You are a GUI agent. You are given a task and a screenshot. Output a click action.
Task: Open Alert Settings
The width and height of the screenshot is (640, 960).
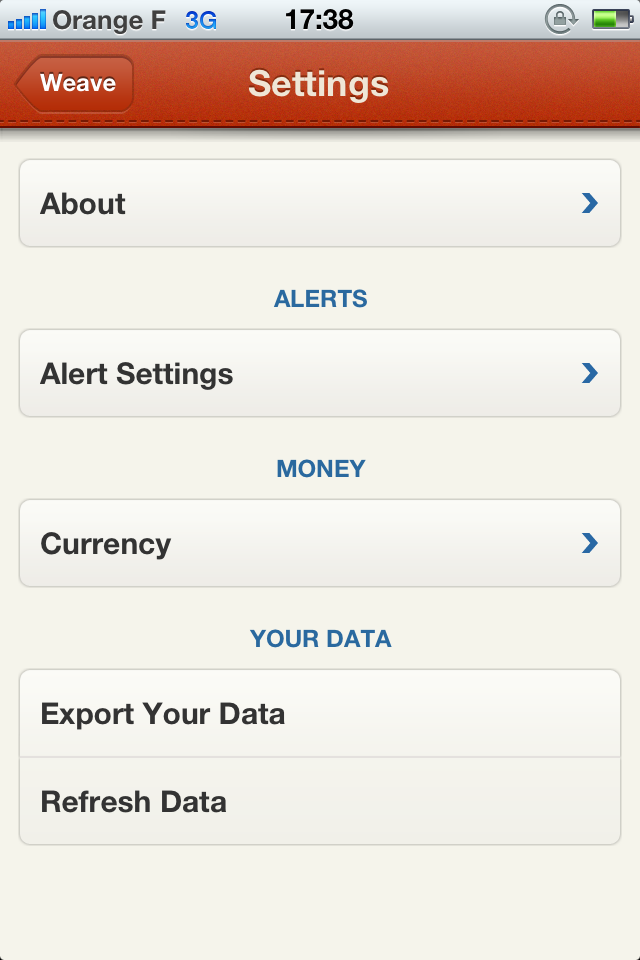click(320, 374)
